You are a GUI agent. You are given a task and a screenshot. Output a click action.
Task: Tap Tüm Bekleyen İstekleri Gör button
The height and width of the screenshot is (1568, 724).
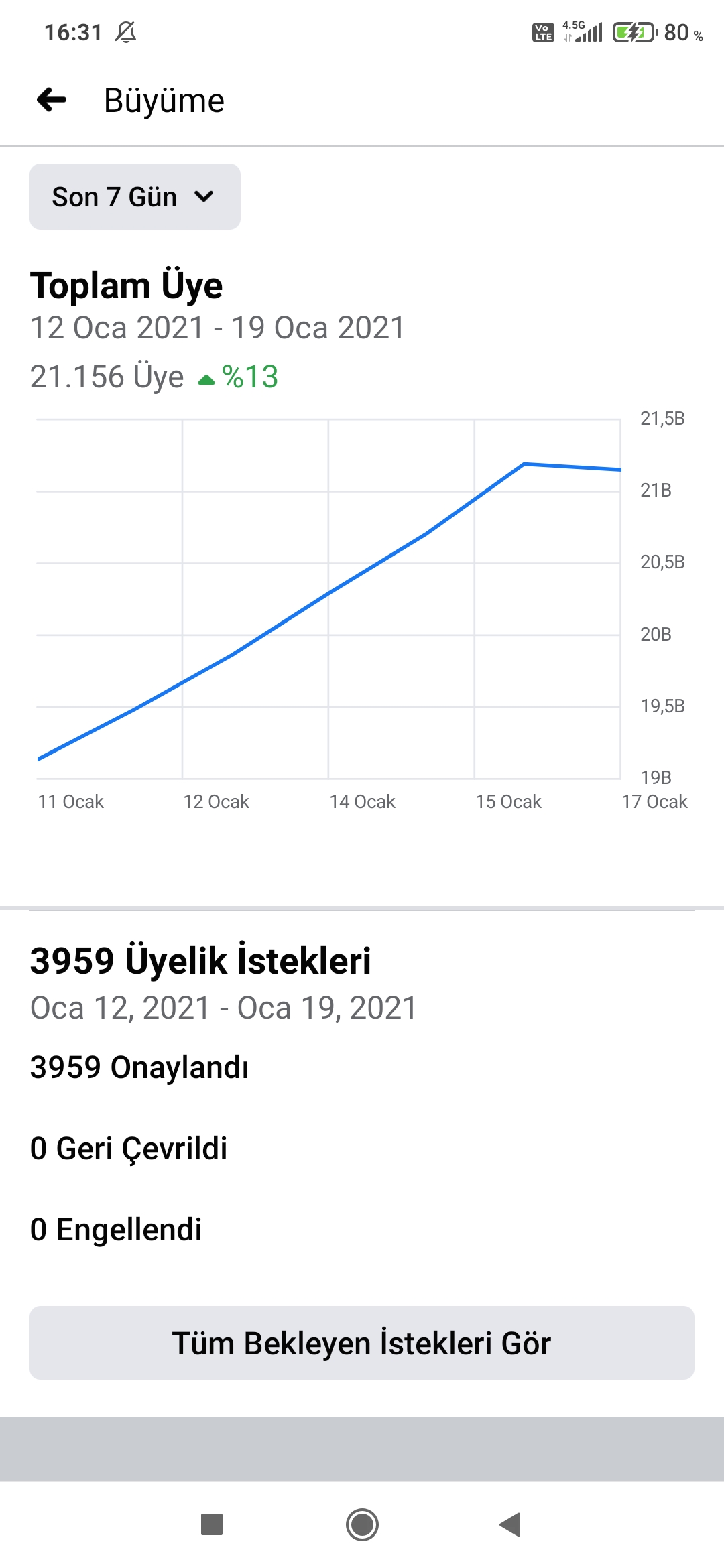pyautogui.click(x=362, y=1342)
